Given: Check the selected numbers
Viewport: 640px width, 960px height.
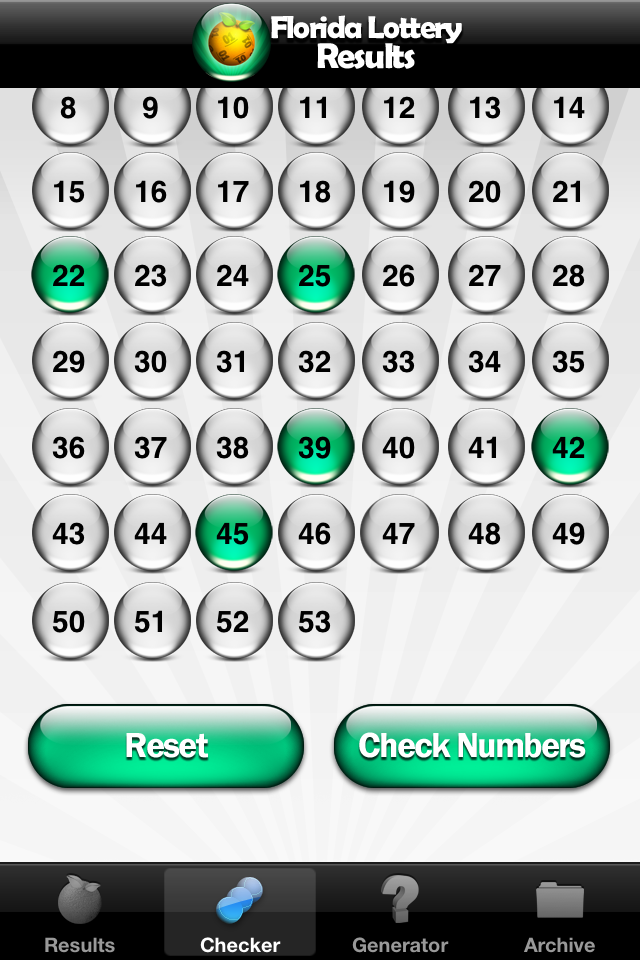Looking at the screenshot, I should [x=472, y=746].
